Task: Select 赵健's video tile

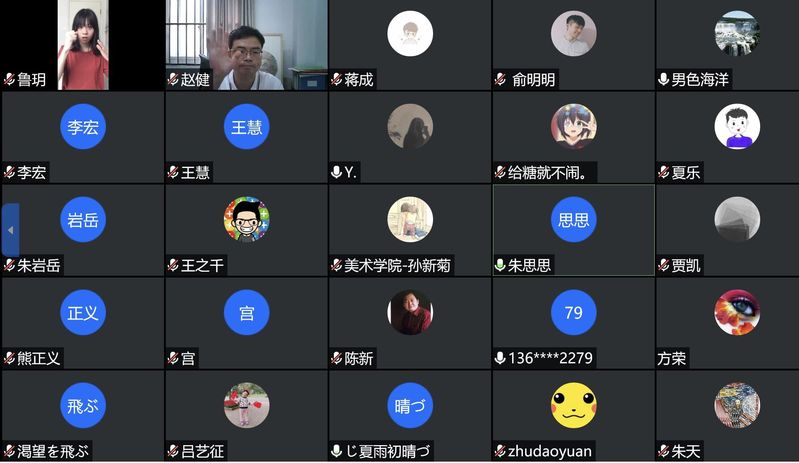Action: pos(246,45)
